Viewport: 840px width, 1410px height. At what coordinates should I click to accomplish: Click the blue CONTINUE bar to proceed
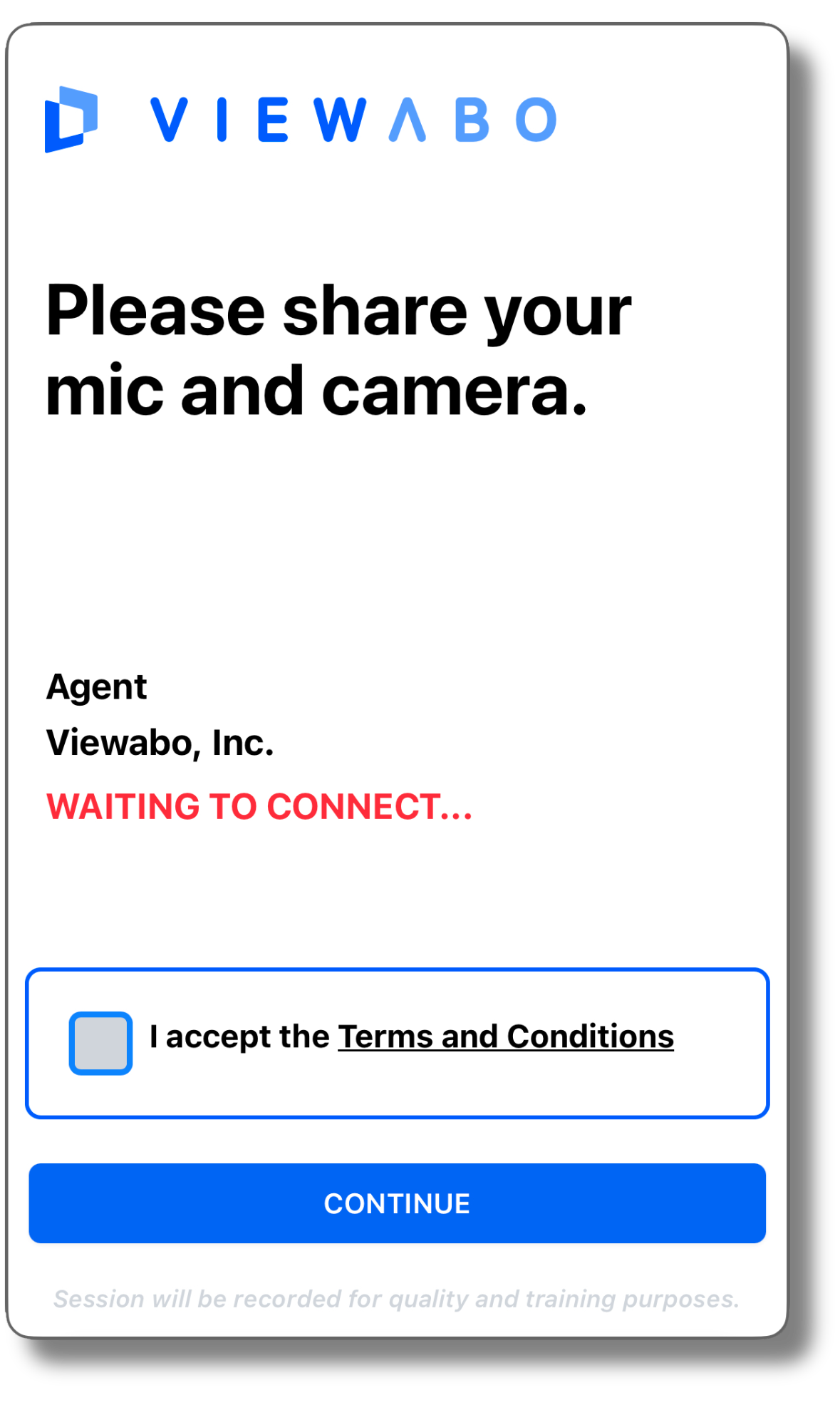point(396,1203)
